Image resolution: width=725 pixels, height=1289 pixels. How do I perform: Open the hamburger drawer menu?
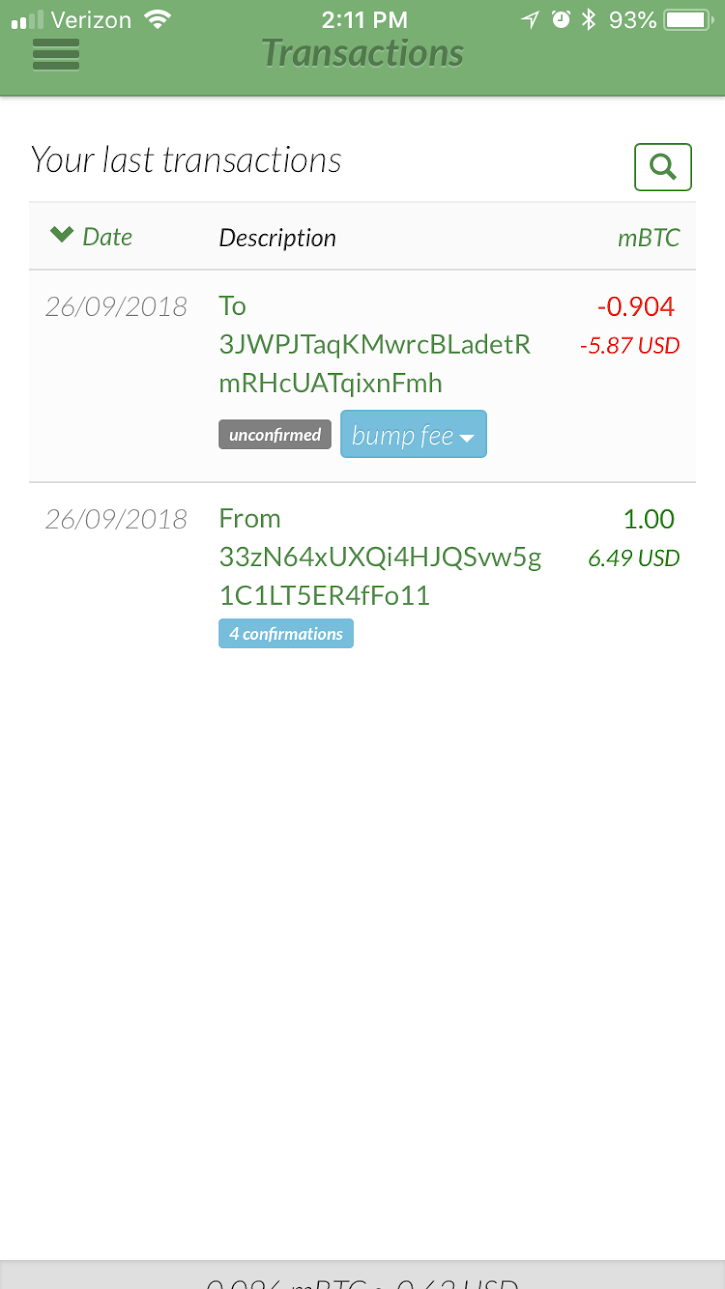pos(56,54)
